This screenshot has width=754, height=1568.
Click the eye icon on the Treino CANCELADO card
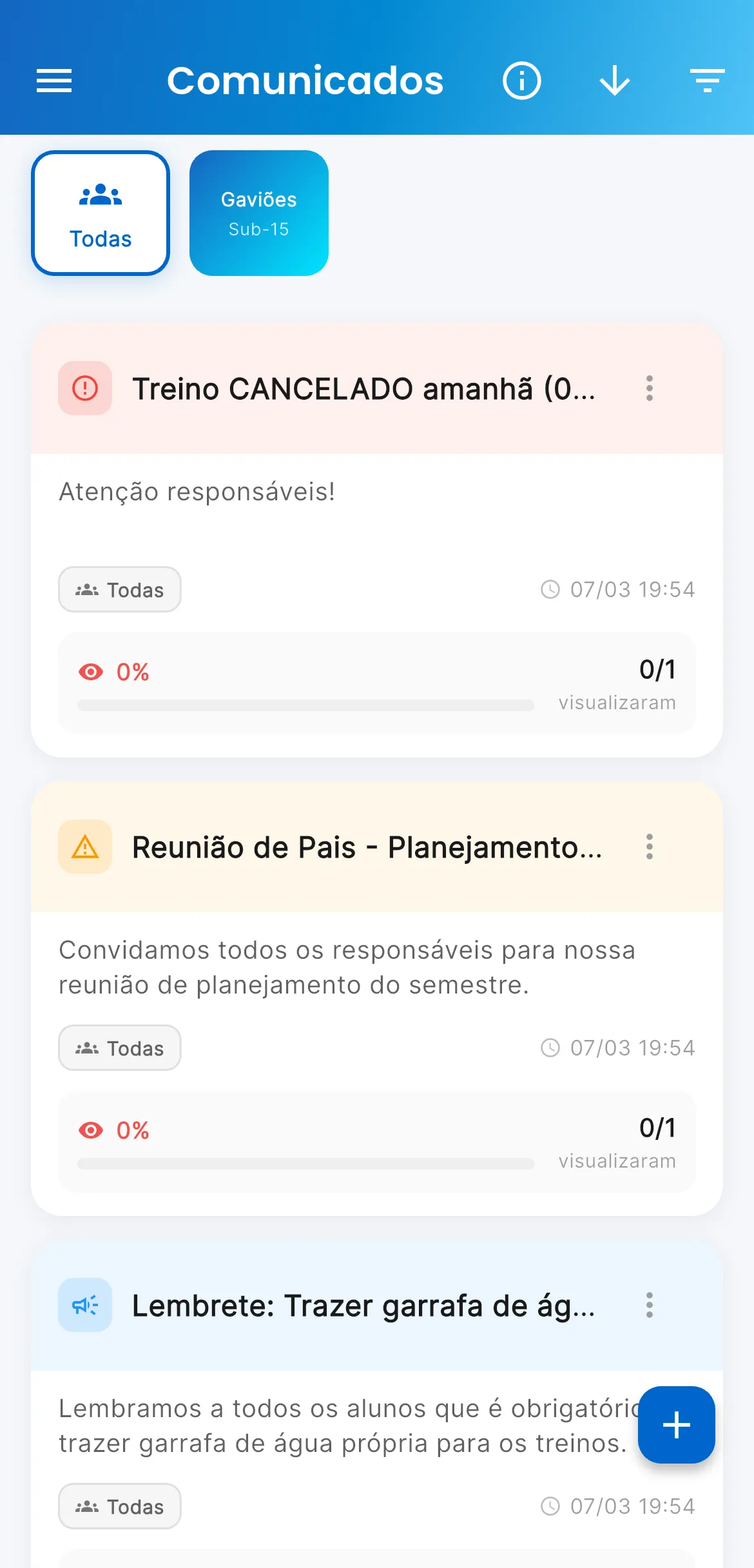coord(91,672)
